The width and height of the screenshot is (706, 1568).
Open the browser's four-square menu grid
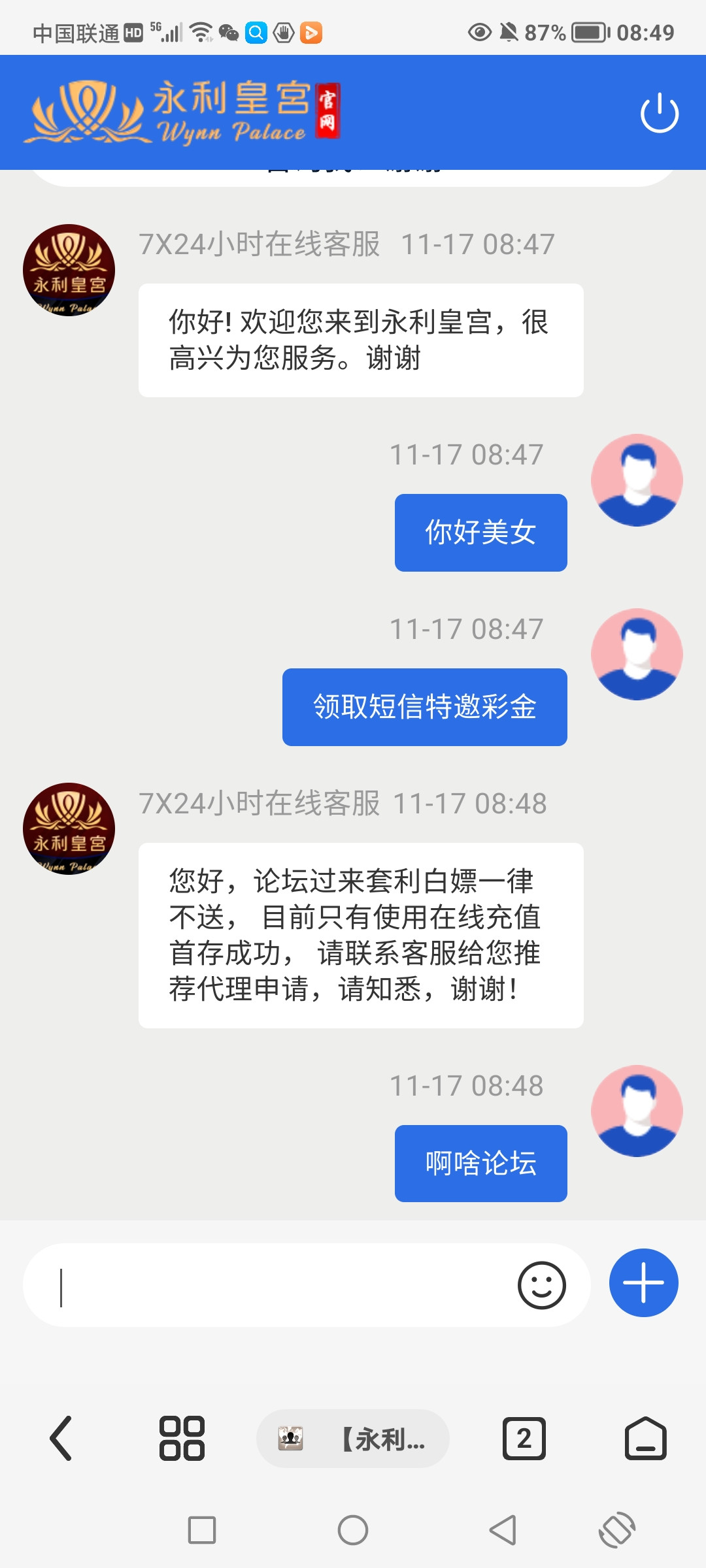182,1439
